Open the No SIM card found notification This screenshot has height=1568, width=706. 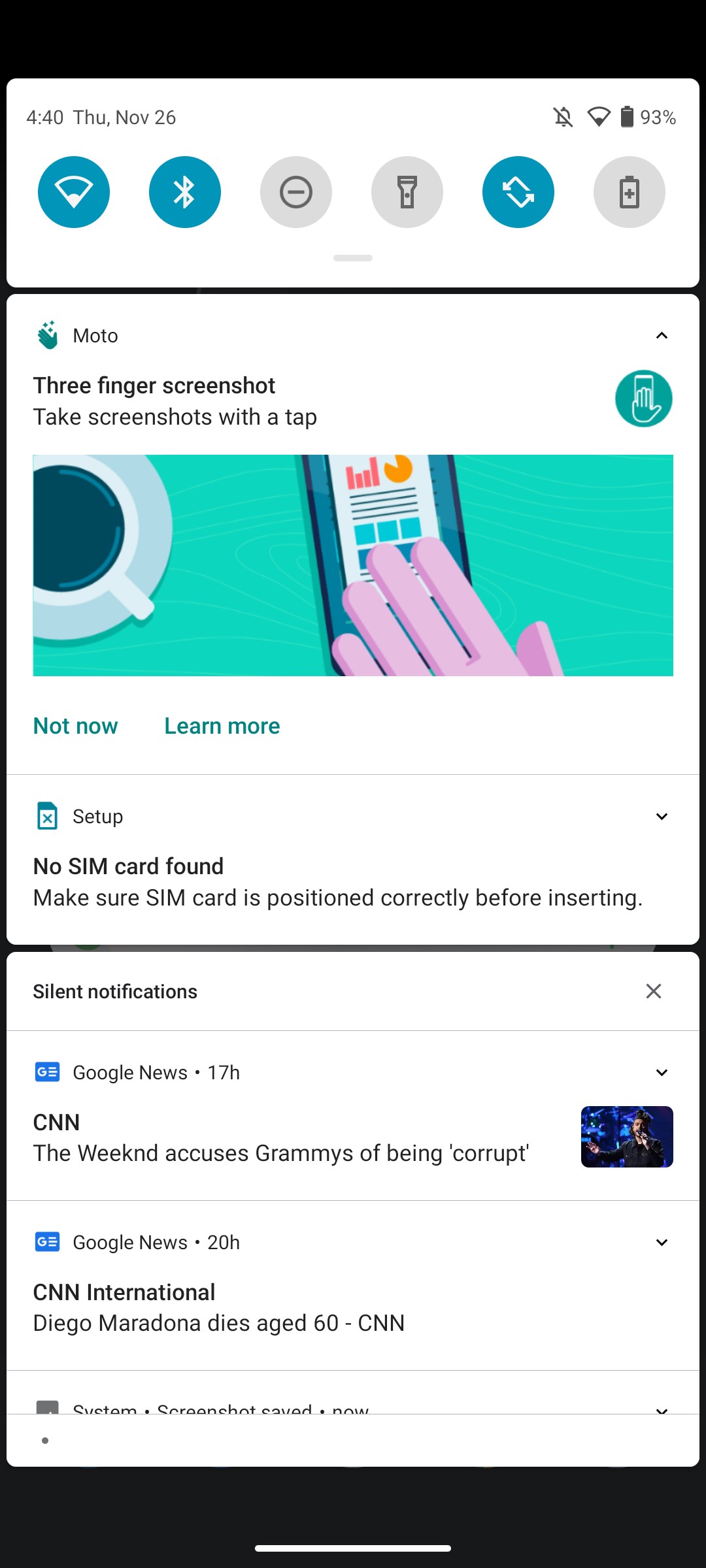click(x=353, y=882)
